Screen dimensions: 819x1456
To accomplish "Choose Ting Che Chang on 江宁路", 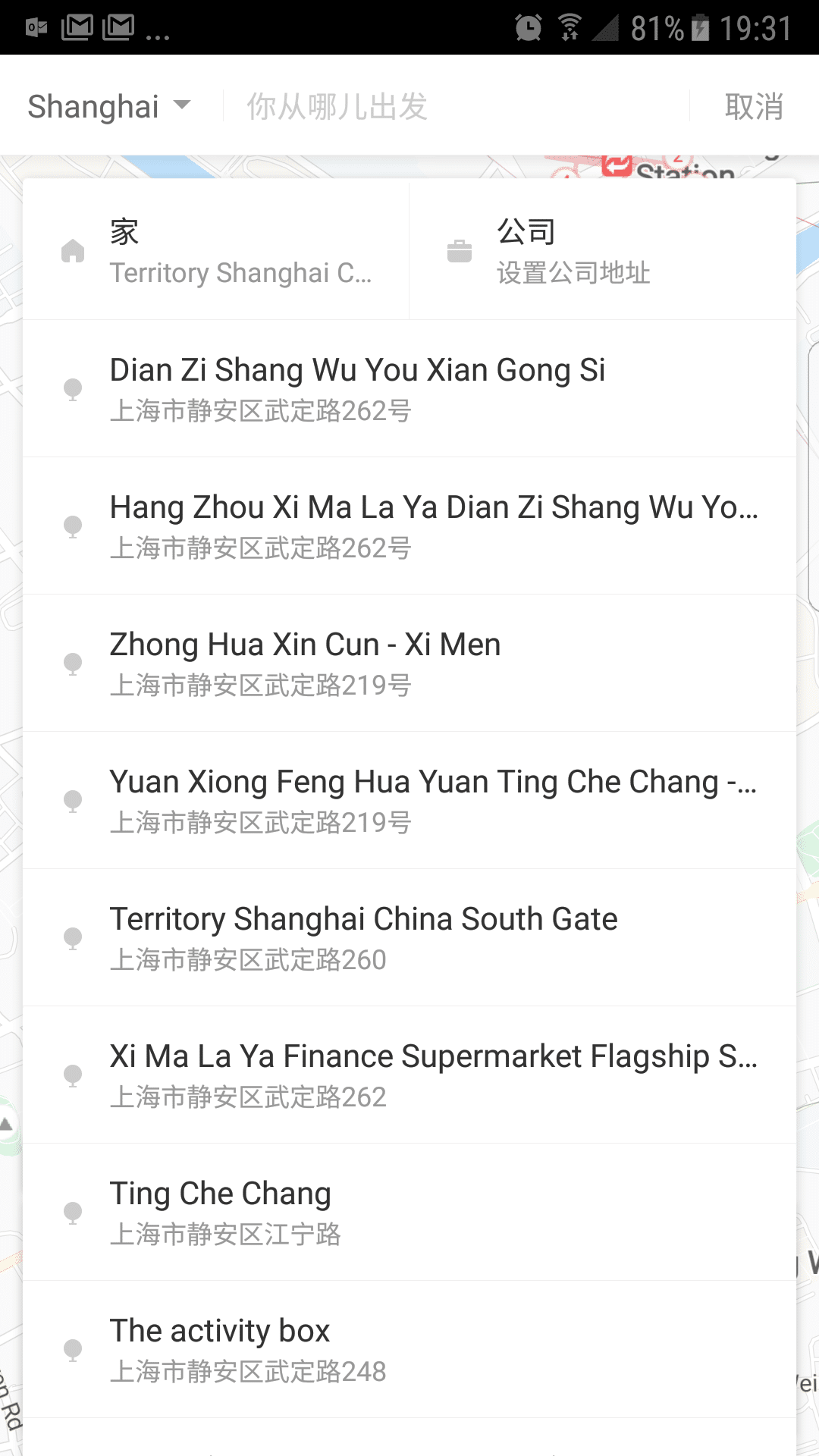I will (x=409, y=1213).
